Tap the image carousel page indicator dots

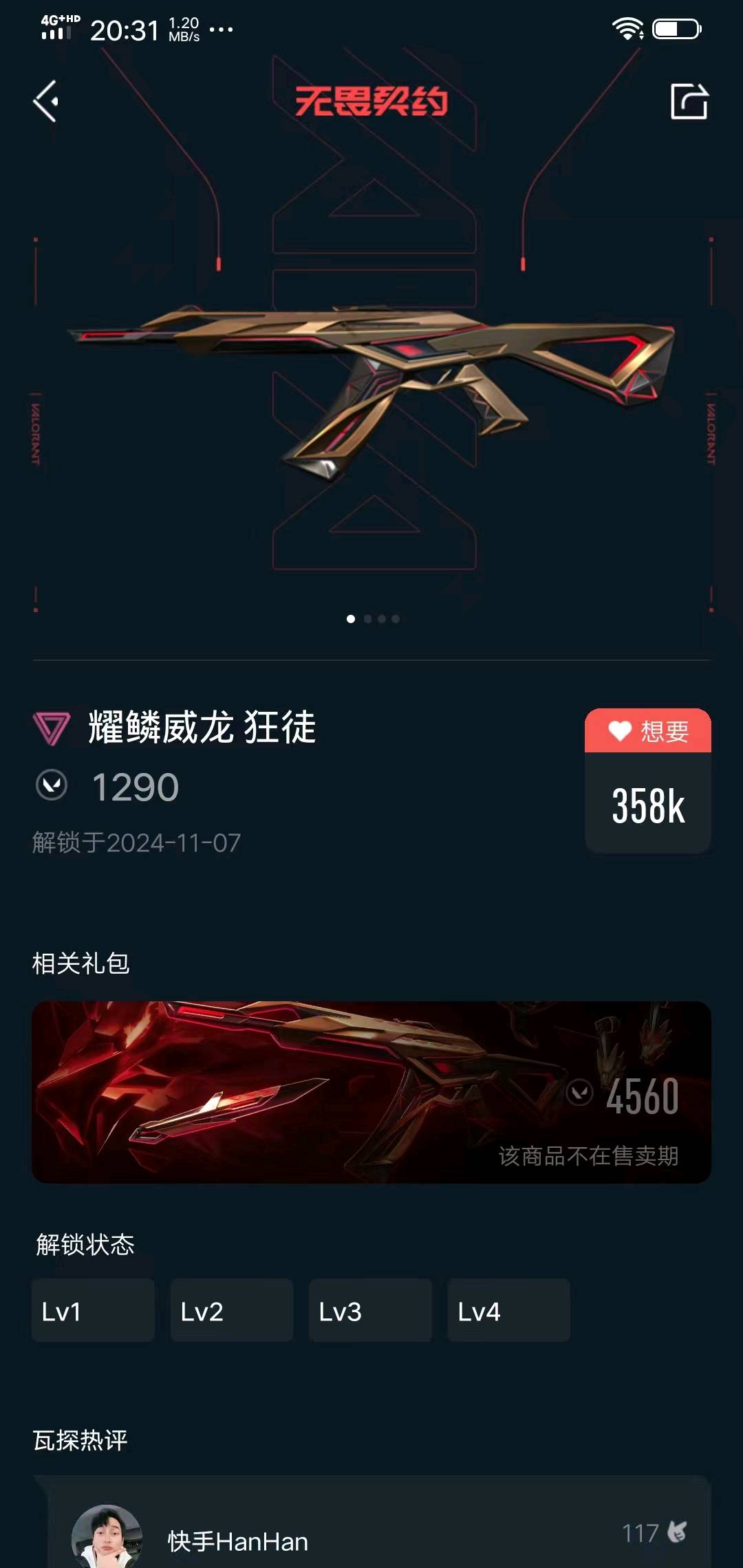(372, 619)
